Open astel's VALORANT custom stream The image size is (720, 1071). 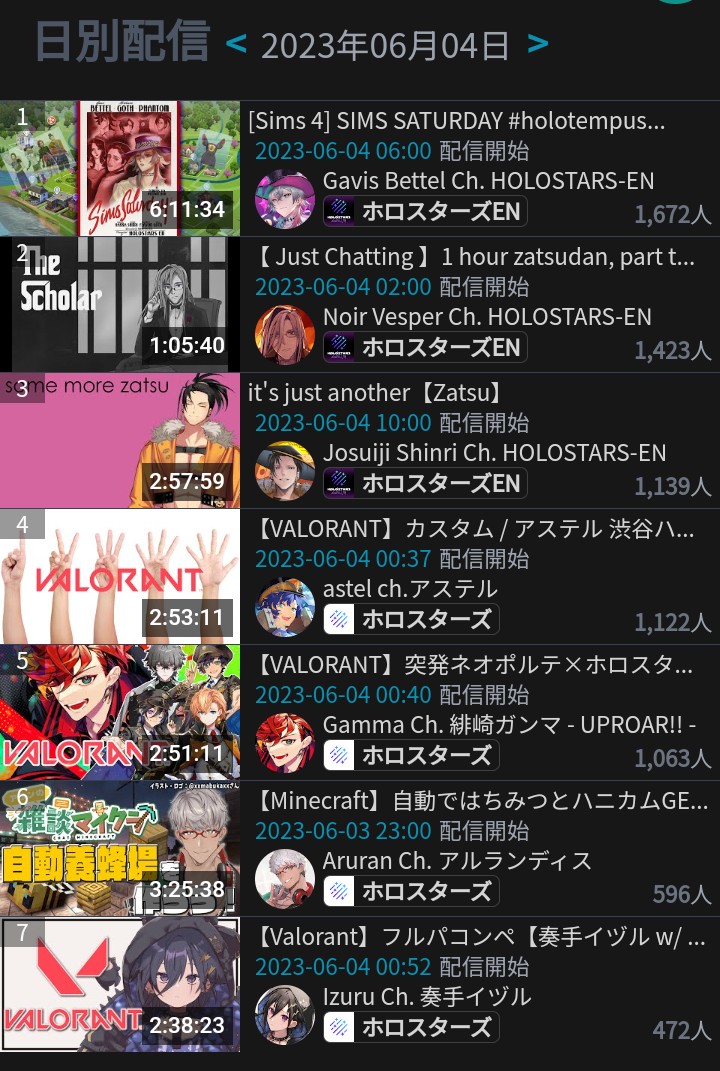tap(470, 529)
